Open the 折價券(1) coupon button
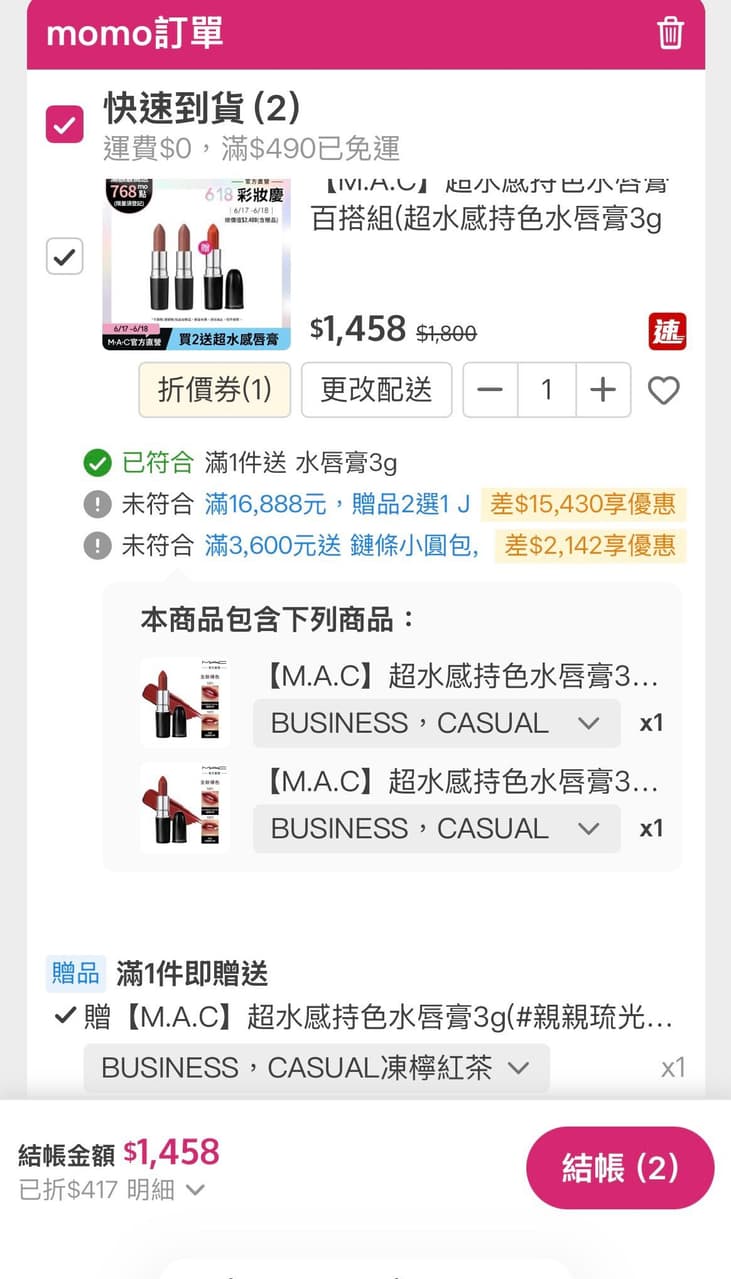This screenshot has height=1279, width=731. click(214, 390)
